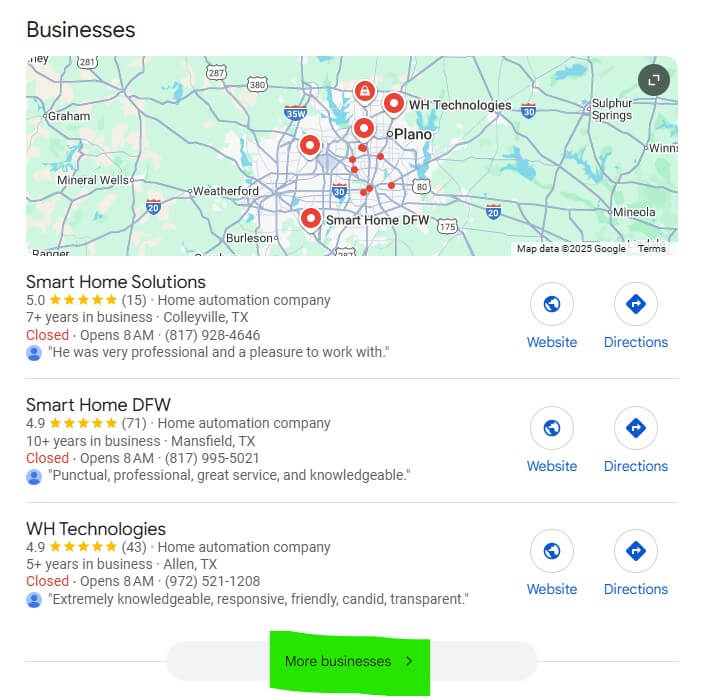723x697 pixels.
Task: Select the WH Technologies pin on the map
Action: (x=394, y=103)
